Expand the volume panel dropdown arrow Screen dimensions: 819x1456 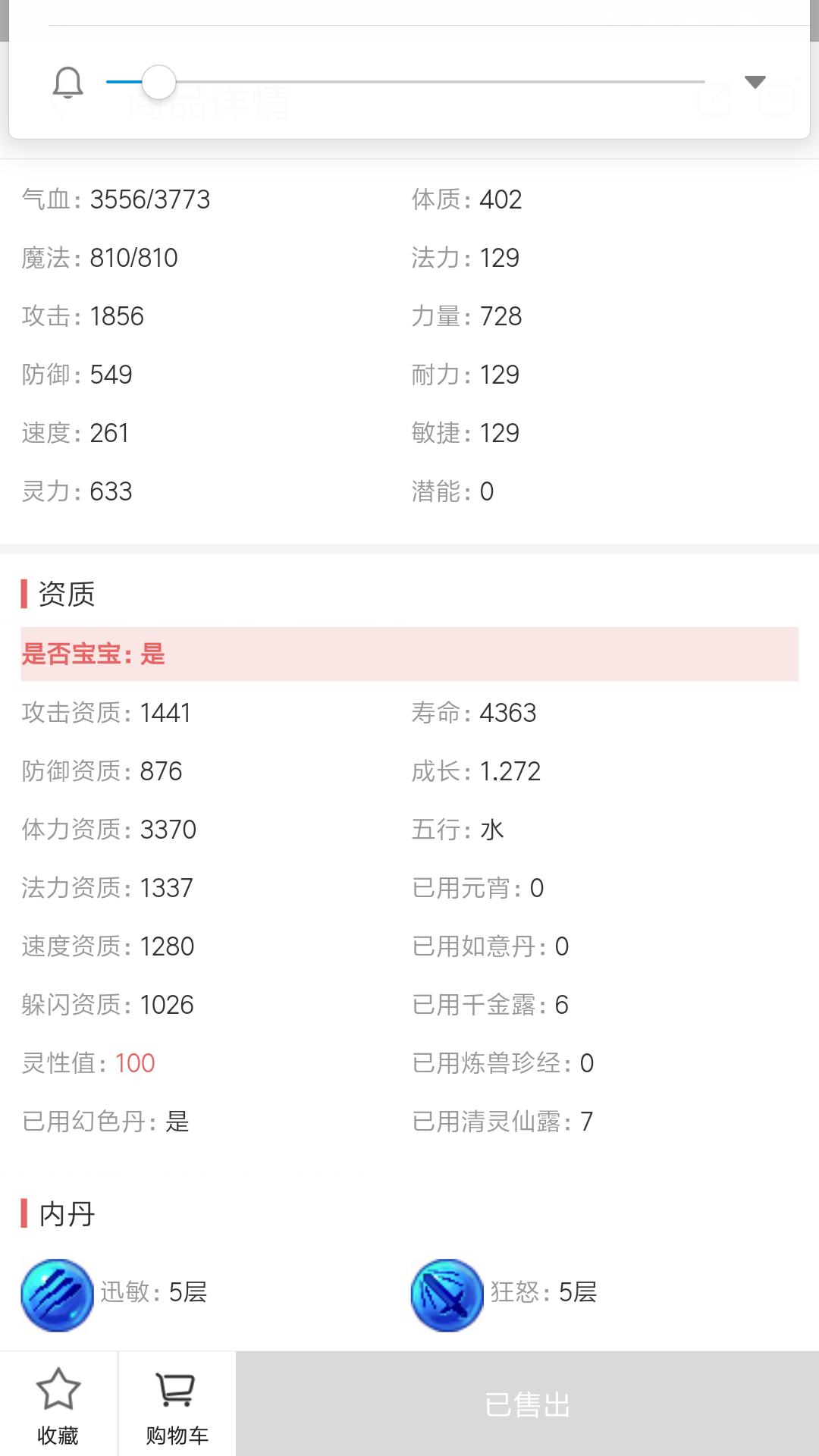(x=755, y=82)
